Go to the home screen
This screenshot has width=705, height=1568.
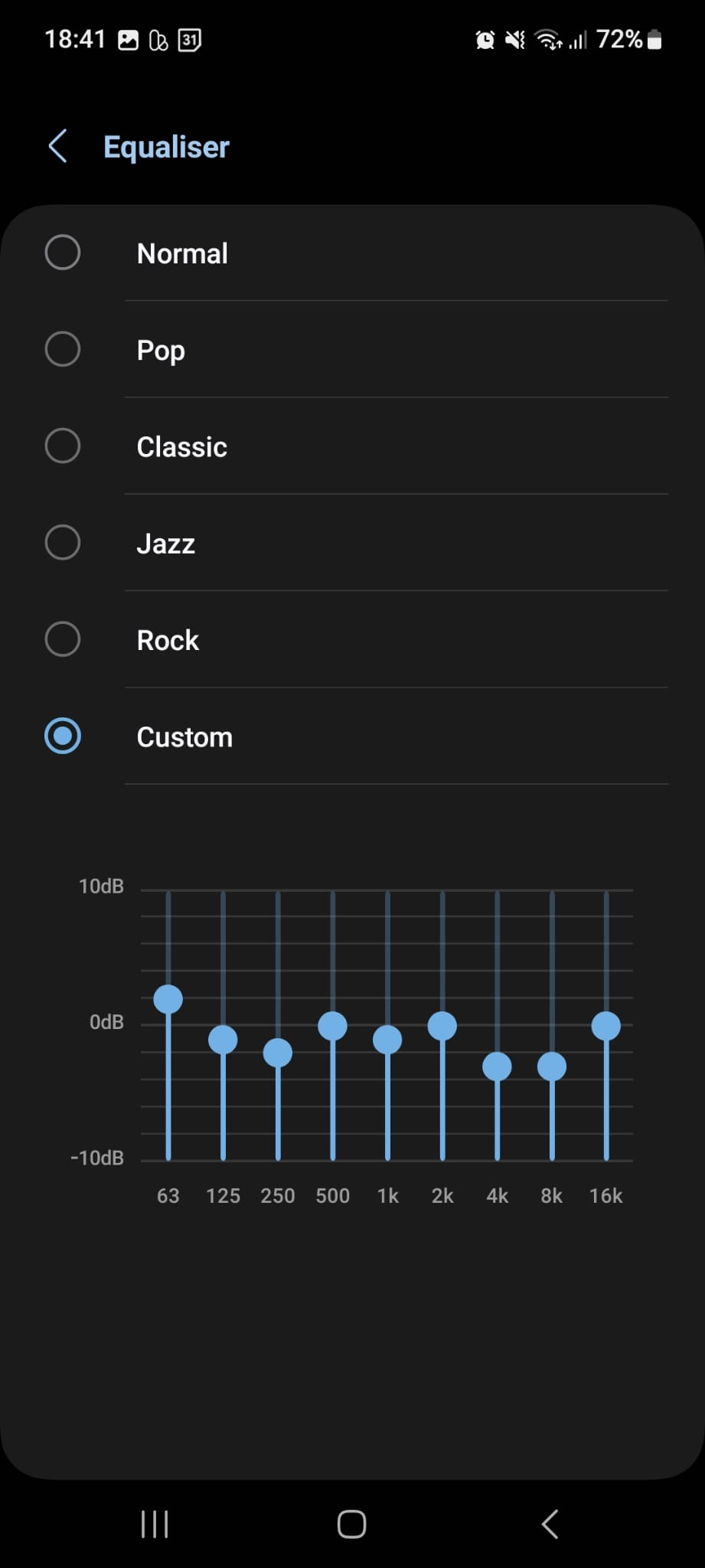click(x=352, y=1524)
